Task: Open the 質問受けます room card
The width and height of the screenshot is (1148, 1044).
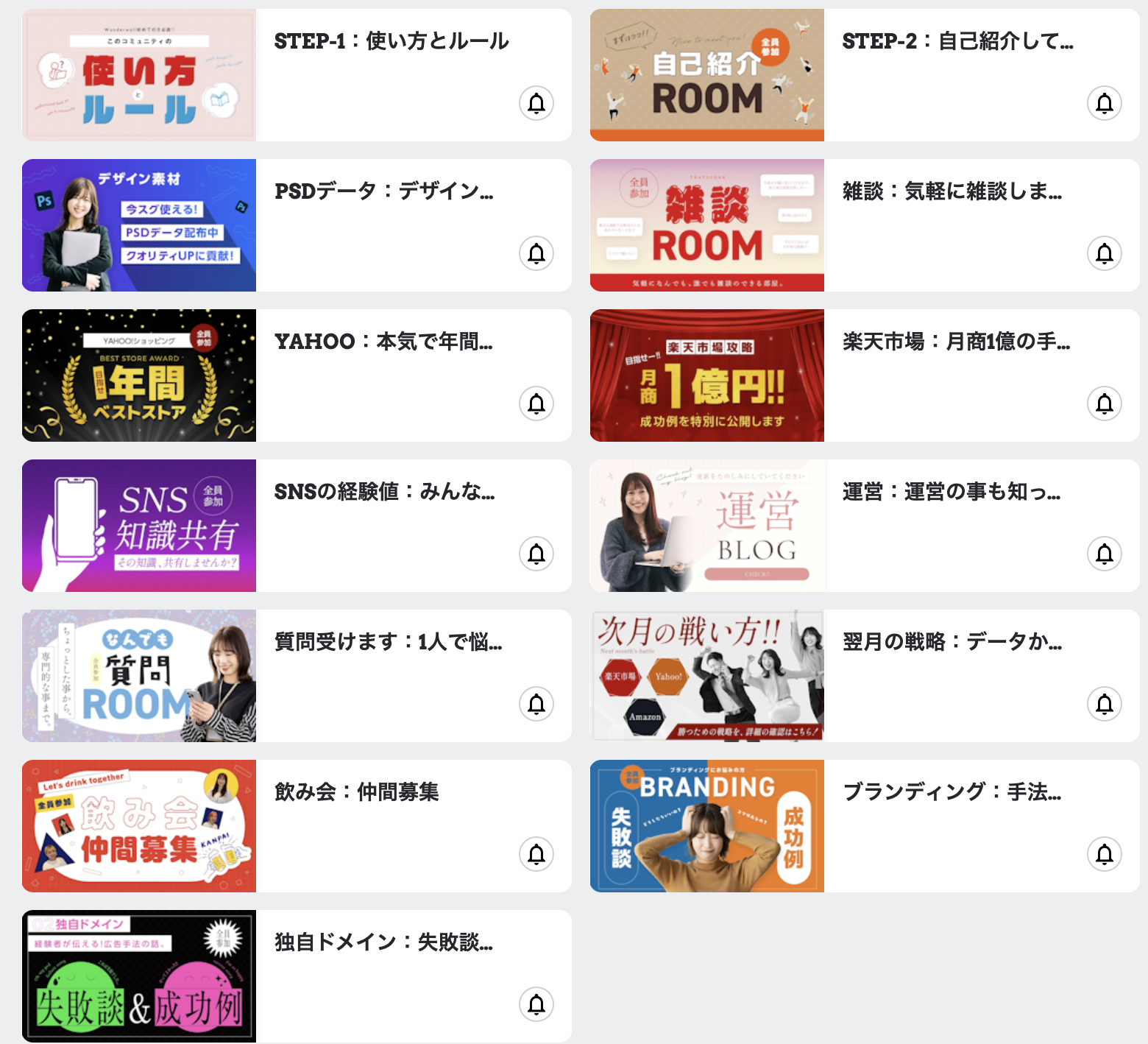Action: point(388,643)
